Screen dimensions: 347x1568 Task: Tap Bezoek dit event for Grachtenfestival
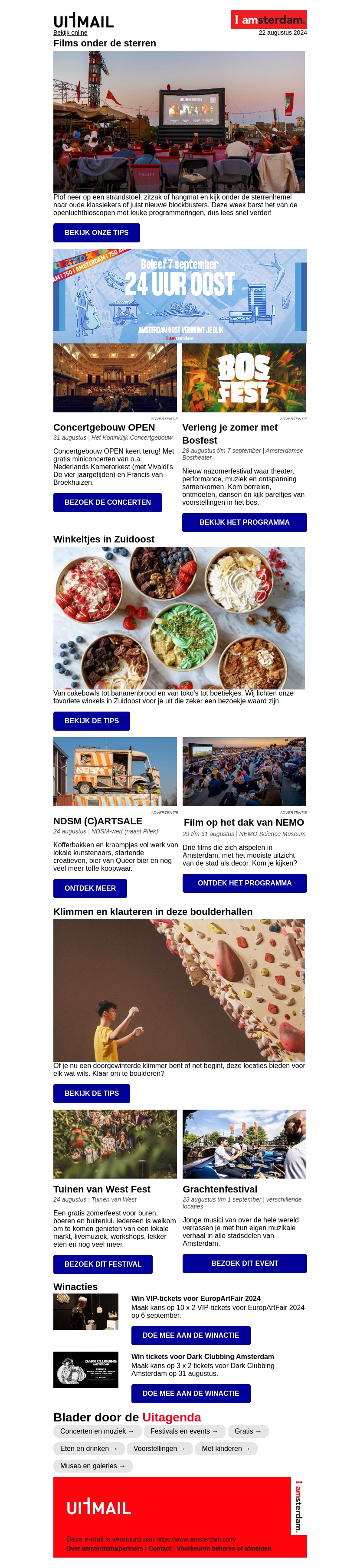tap(244, 1264)
